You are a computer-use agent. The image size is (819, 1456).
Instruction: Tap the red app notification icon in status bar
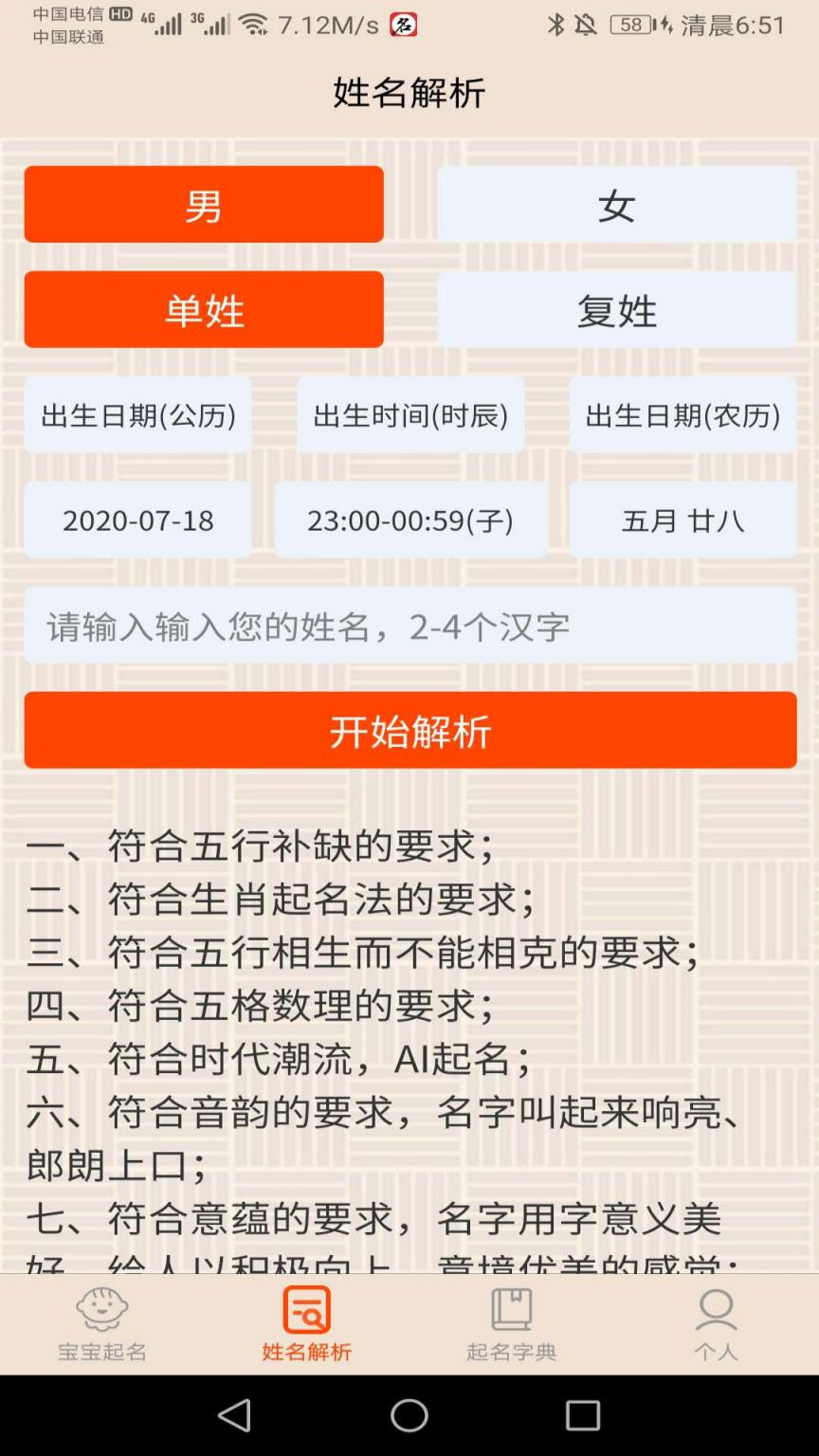click(x=404, y=23)
